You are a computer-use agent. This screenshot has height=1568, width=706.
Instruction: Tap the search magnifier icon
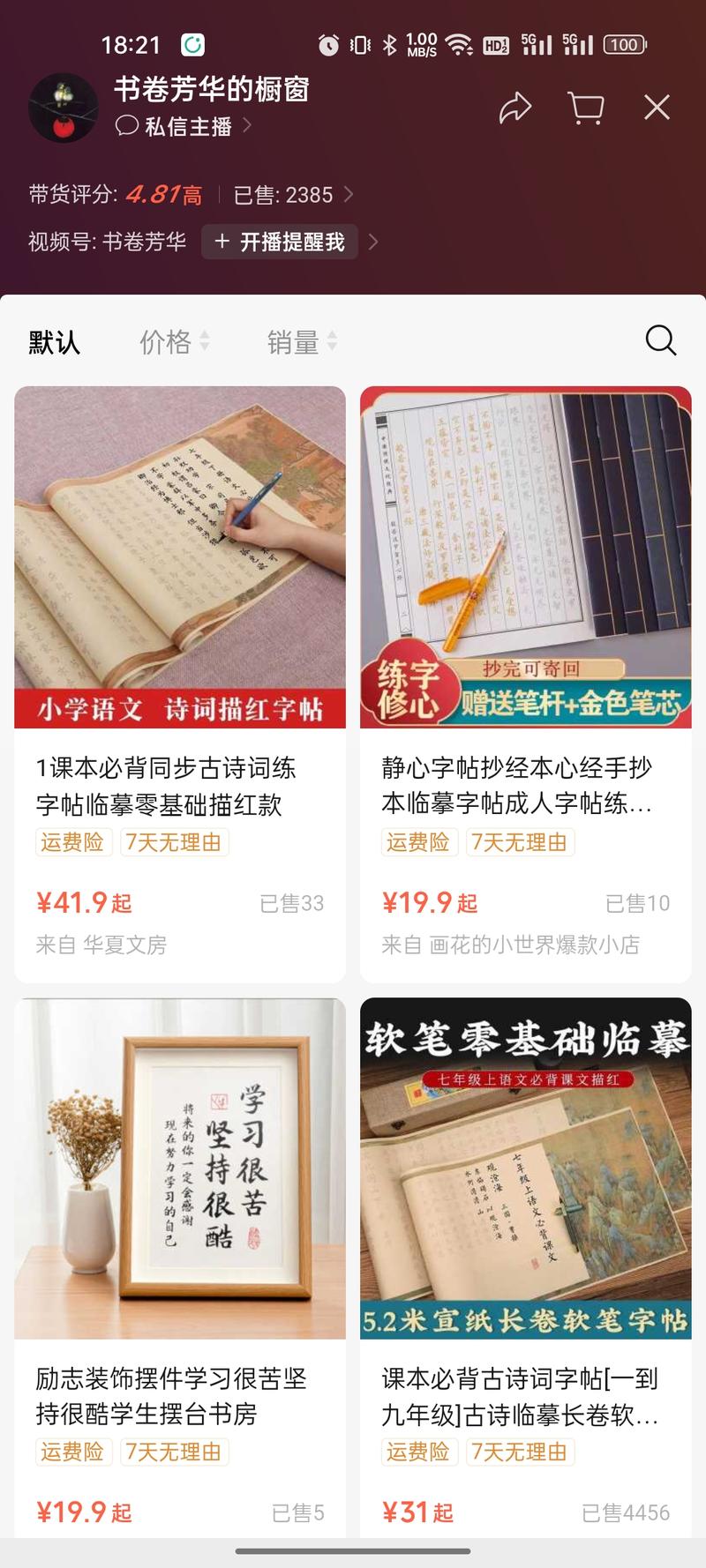660,341
